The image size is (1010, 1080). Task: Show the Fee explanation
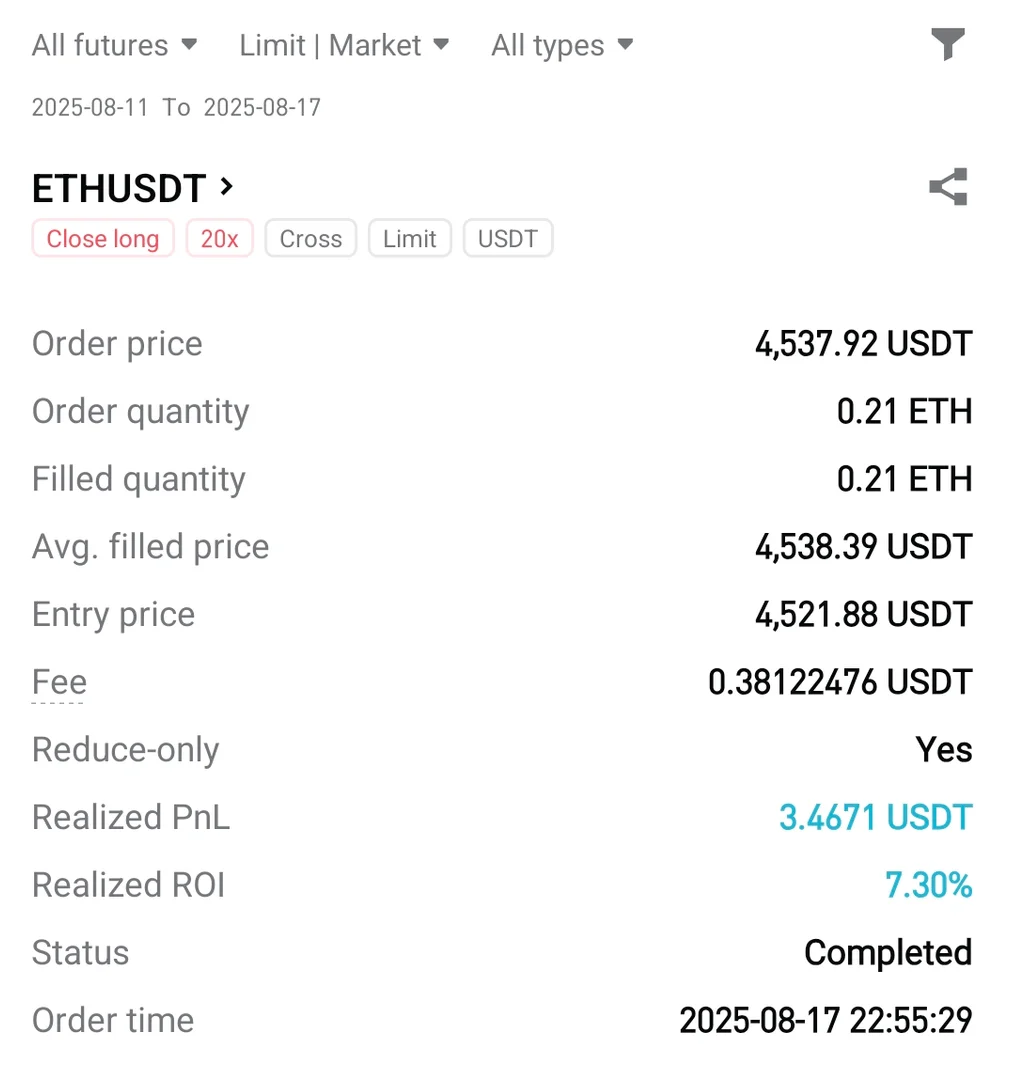click(x=59, y=683)
